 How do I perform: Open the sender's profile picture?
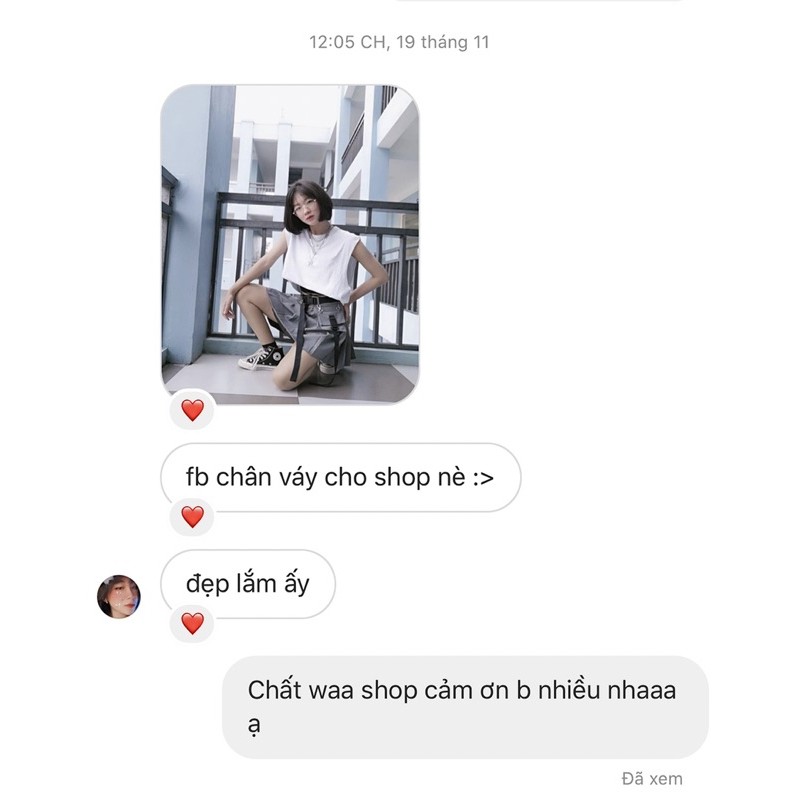[118, 597]
